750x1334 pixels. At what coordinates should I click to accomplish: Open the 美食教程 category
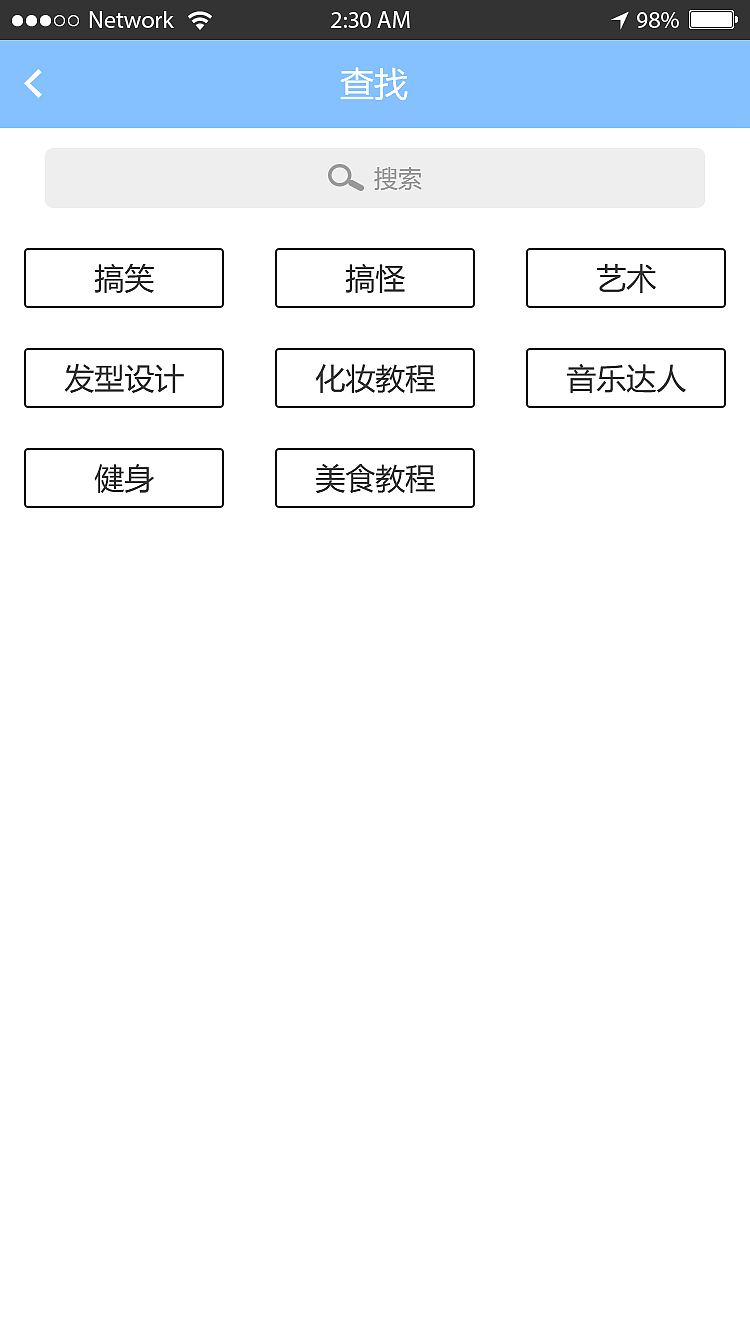tap(375, 478)
